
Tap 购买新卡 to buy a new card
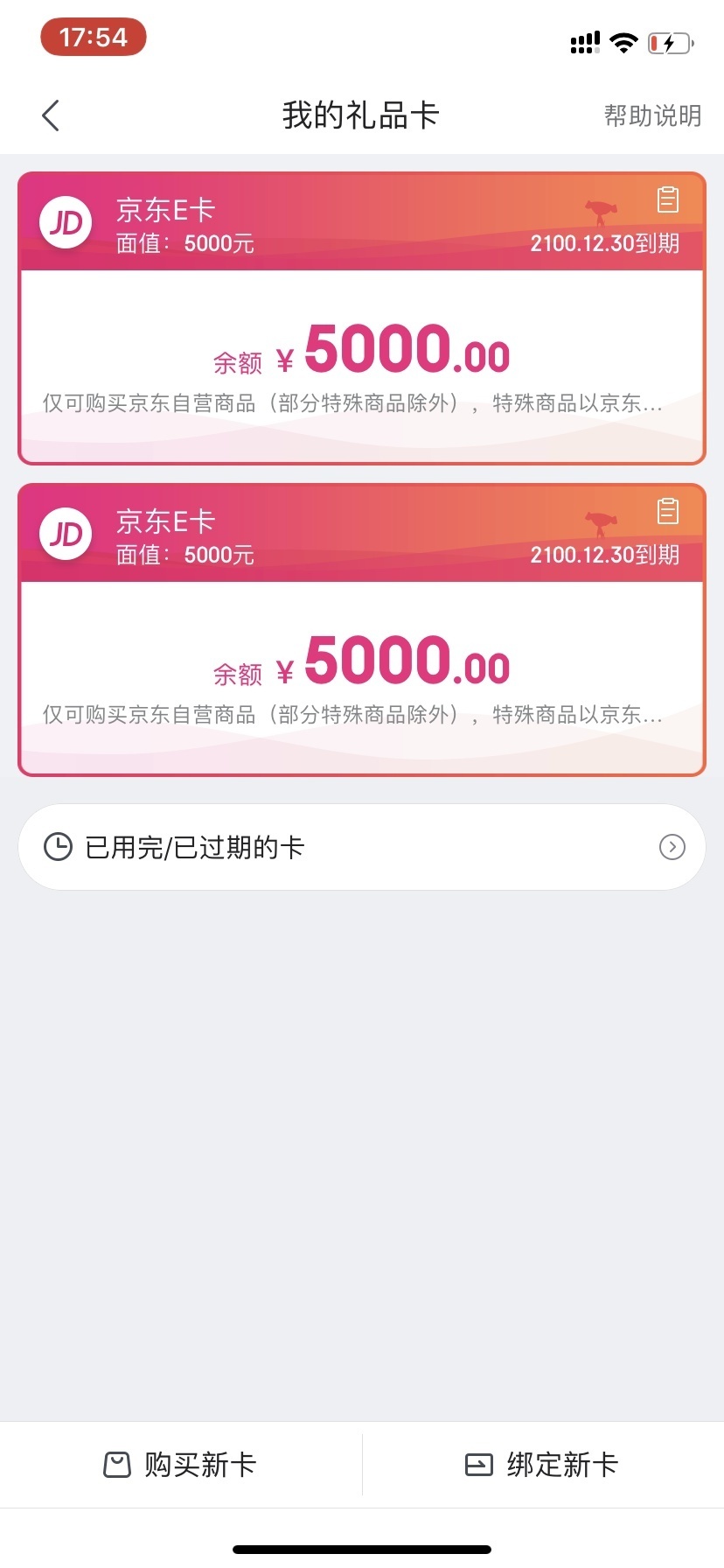coord(179,1464)
